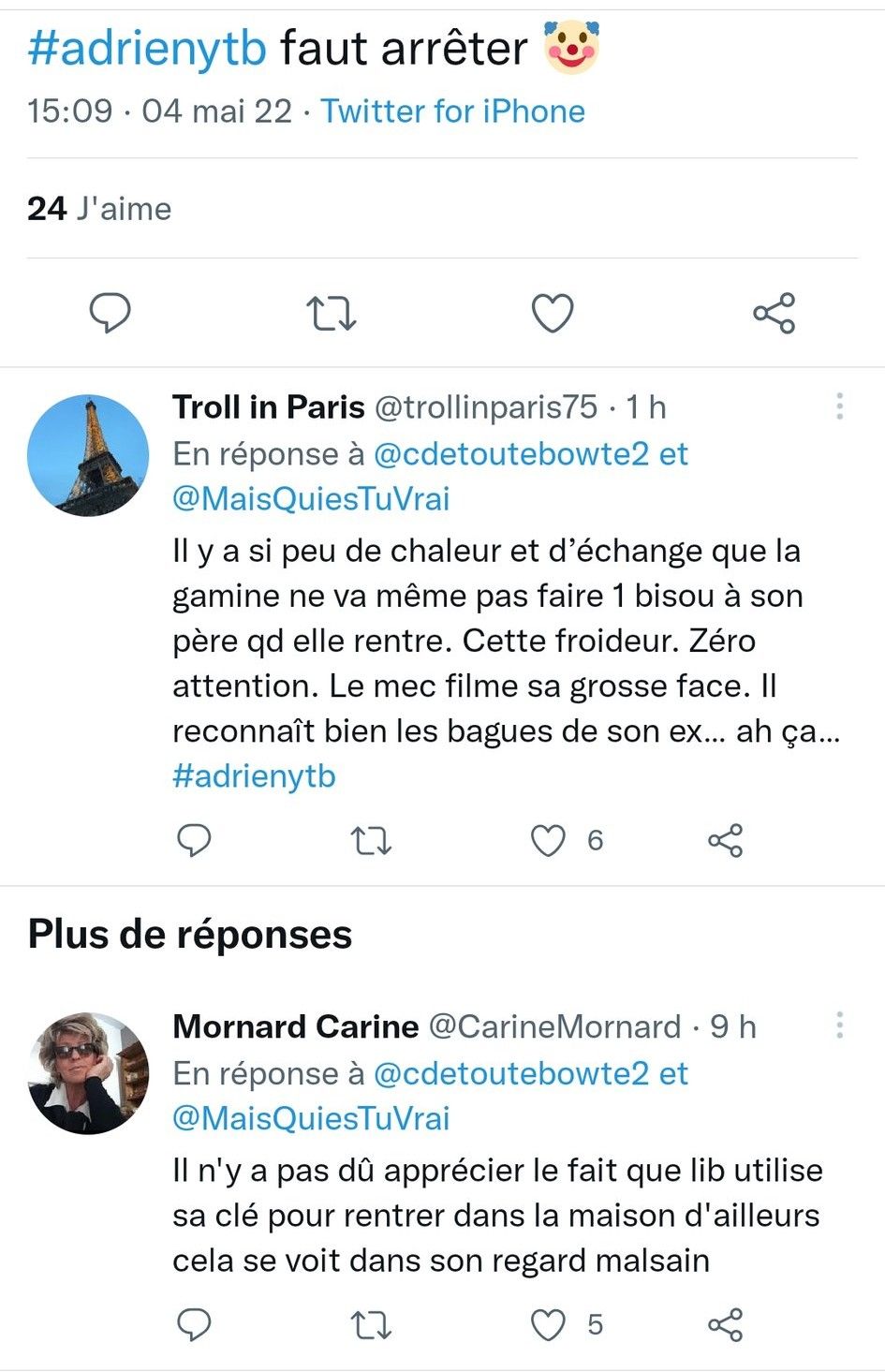Screen dimensions: 885x1372
Task: Open Troll in Paris profile picture
Action: (88, 455)
